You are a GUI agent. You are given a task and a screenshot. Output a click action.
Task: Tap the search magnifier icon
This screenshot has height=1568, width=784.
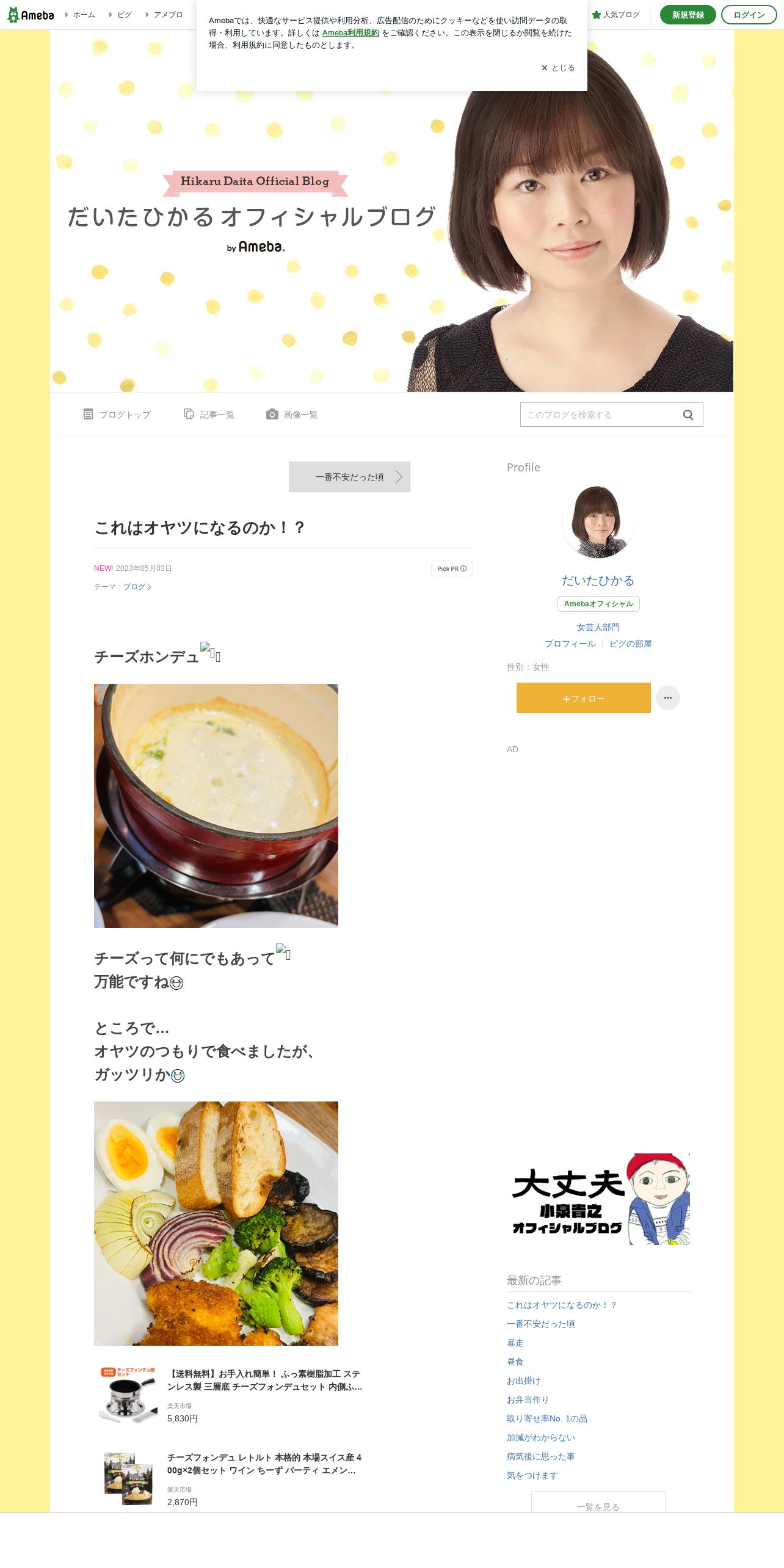tap(688, 415)
